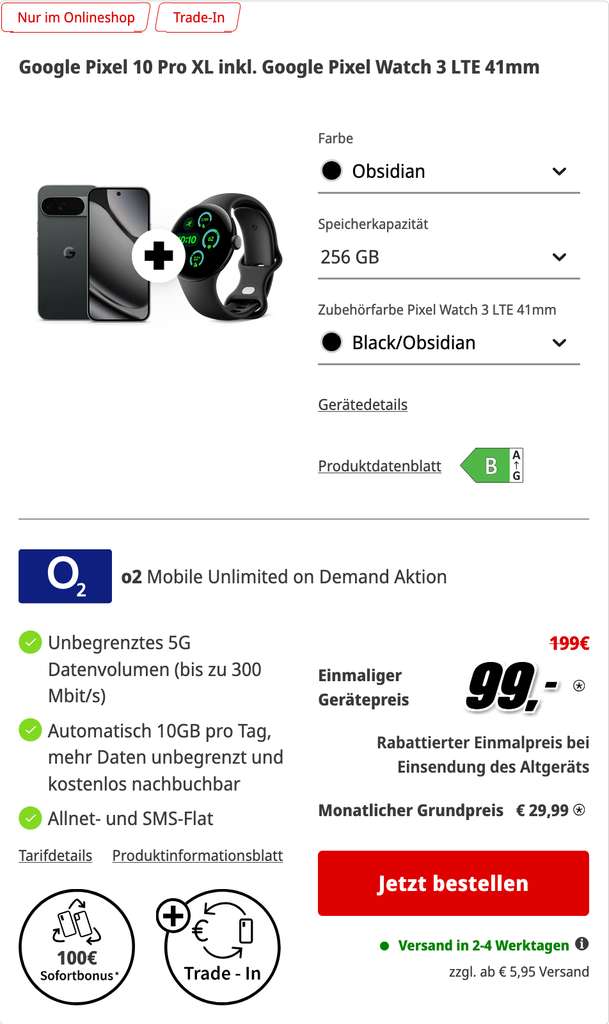Show info next to the 99,- device price
The height and width of the screenshot is (1024, 609).
[x=579, y=686]
